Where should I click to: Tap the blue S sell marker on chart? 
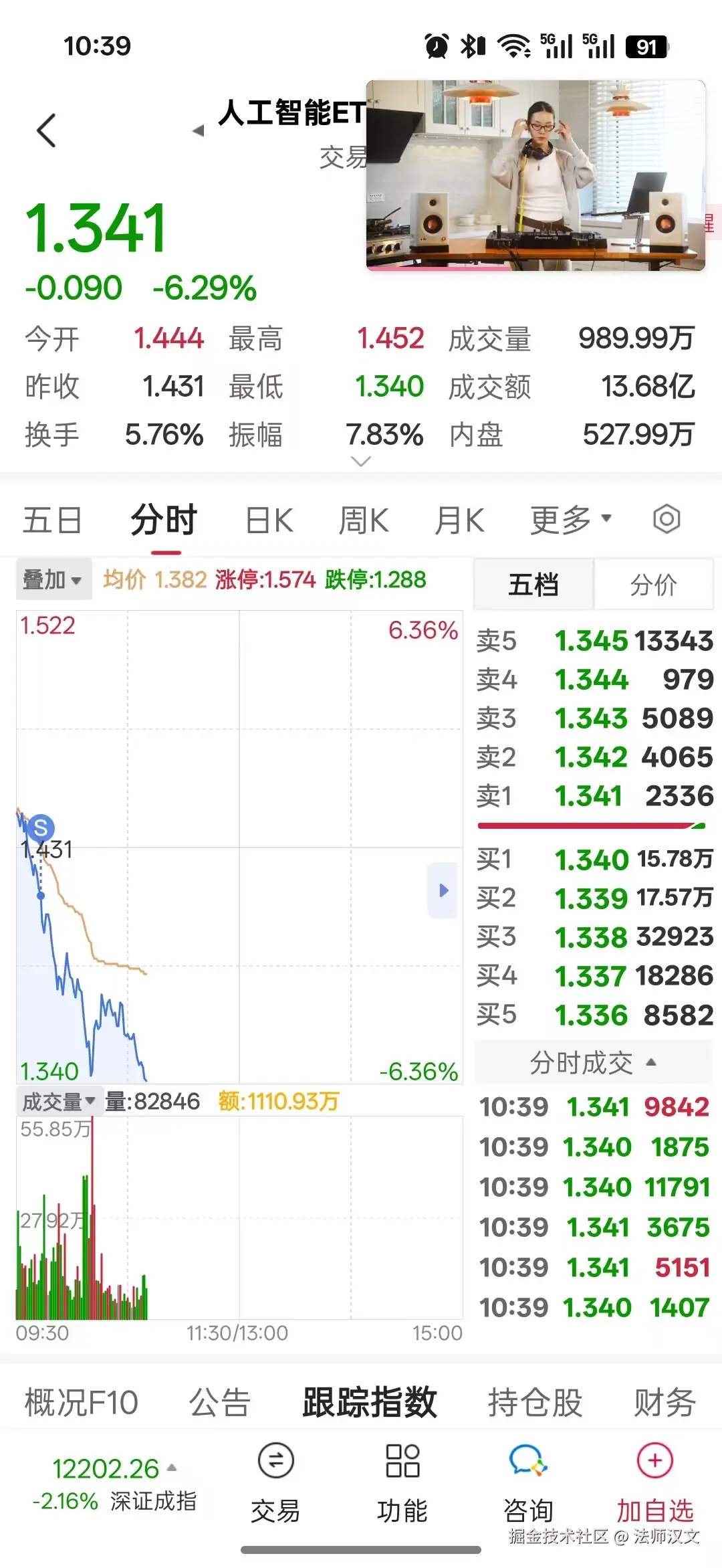tap(41, 828)
